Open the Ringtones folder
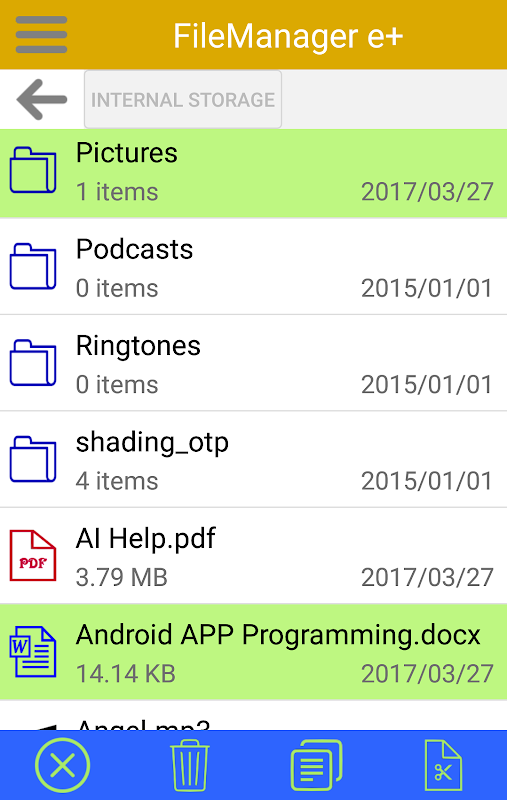 [254, 363]
